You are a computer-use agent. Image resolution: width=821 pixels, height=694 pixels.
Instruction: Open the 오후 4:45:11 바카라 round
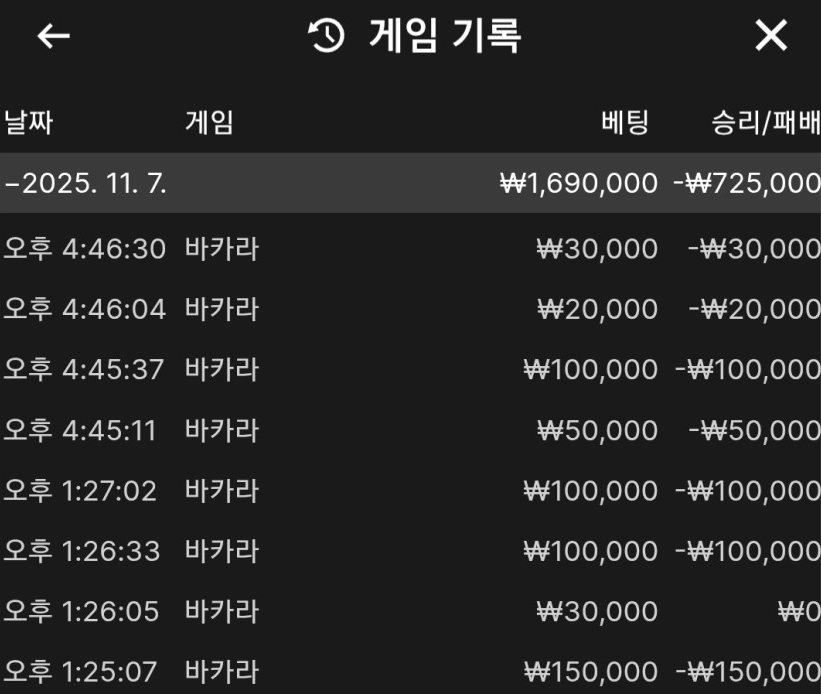(x=410, y=431)
